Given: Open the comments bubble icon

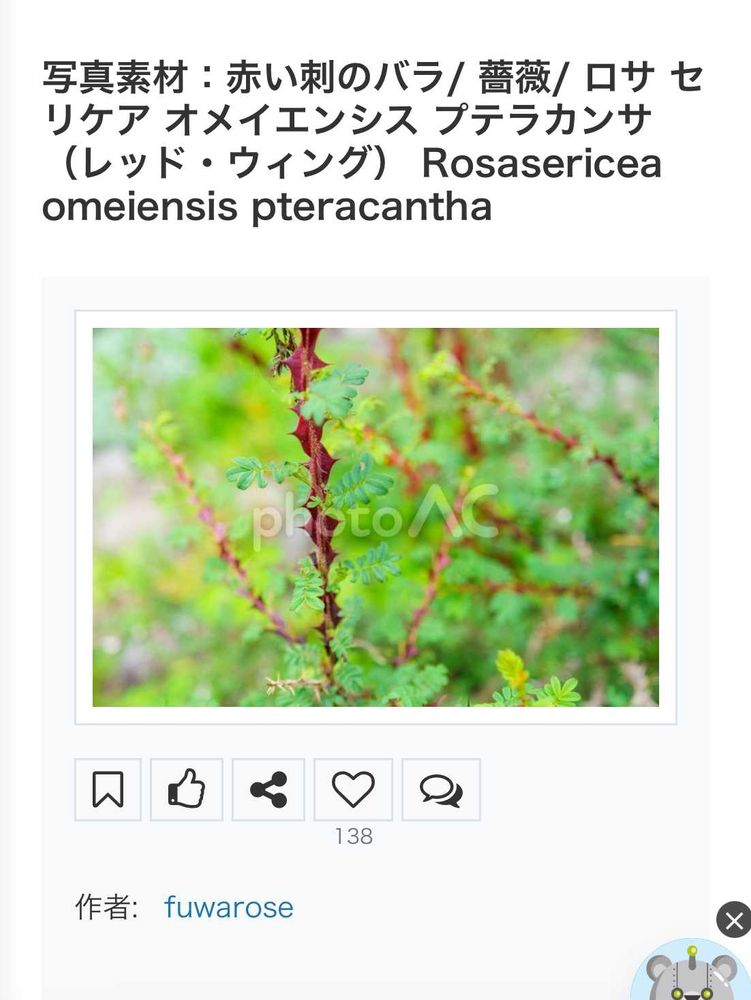Looking at the screenshot, I should pos(441,790).
